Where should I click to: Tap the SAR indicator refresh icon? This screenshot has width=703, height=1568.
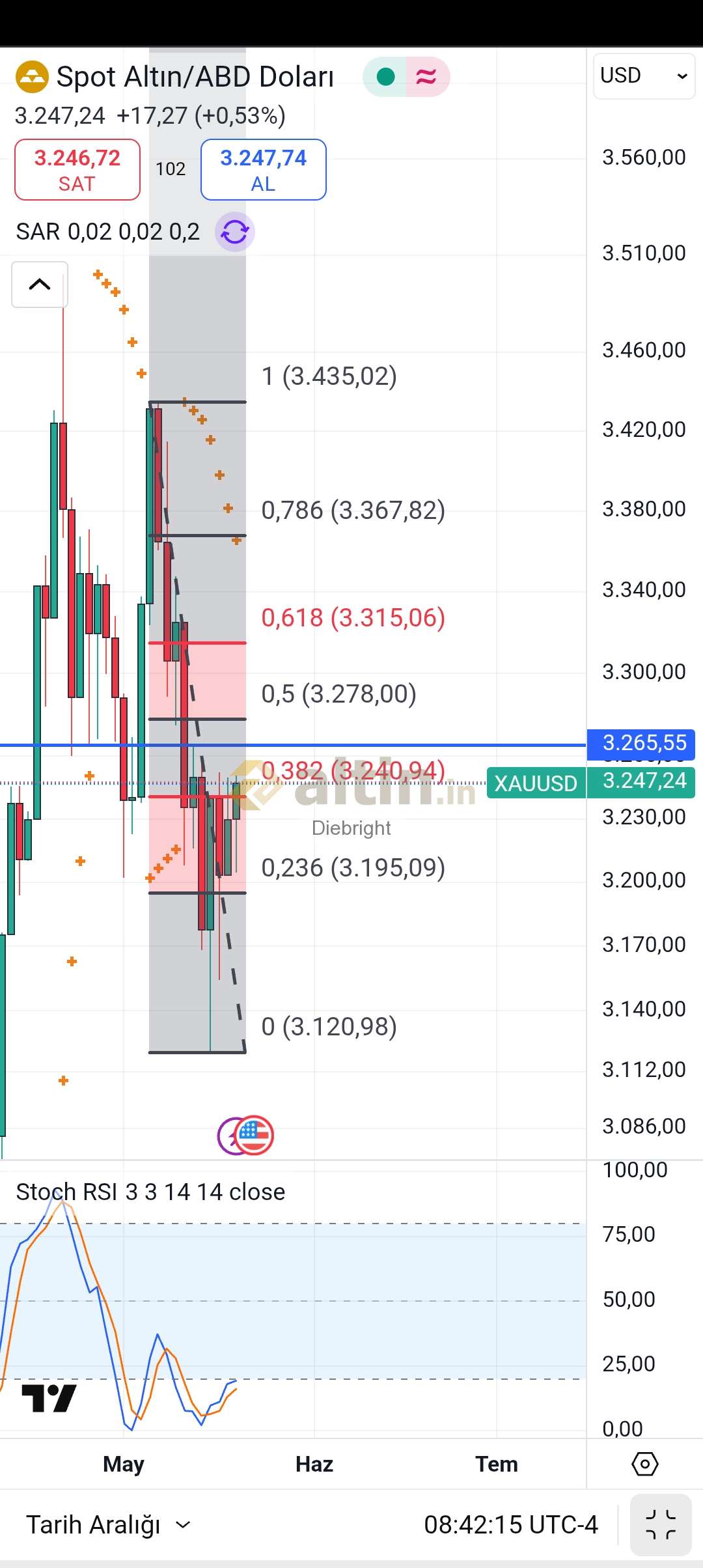[x=235, y=232]
